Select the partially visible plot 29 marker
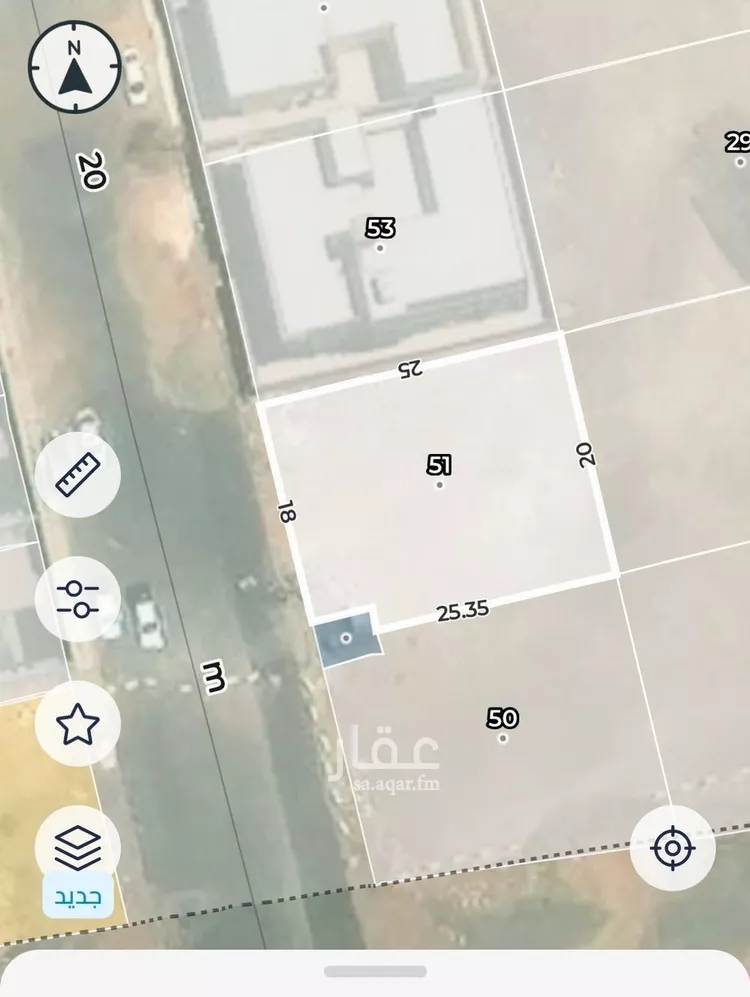The height and width of the screenshot is (997, 750). 737,143
